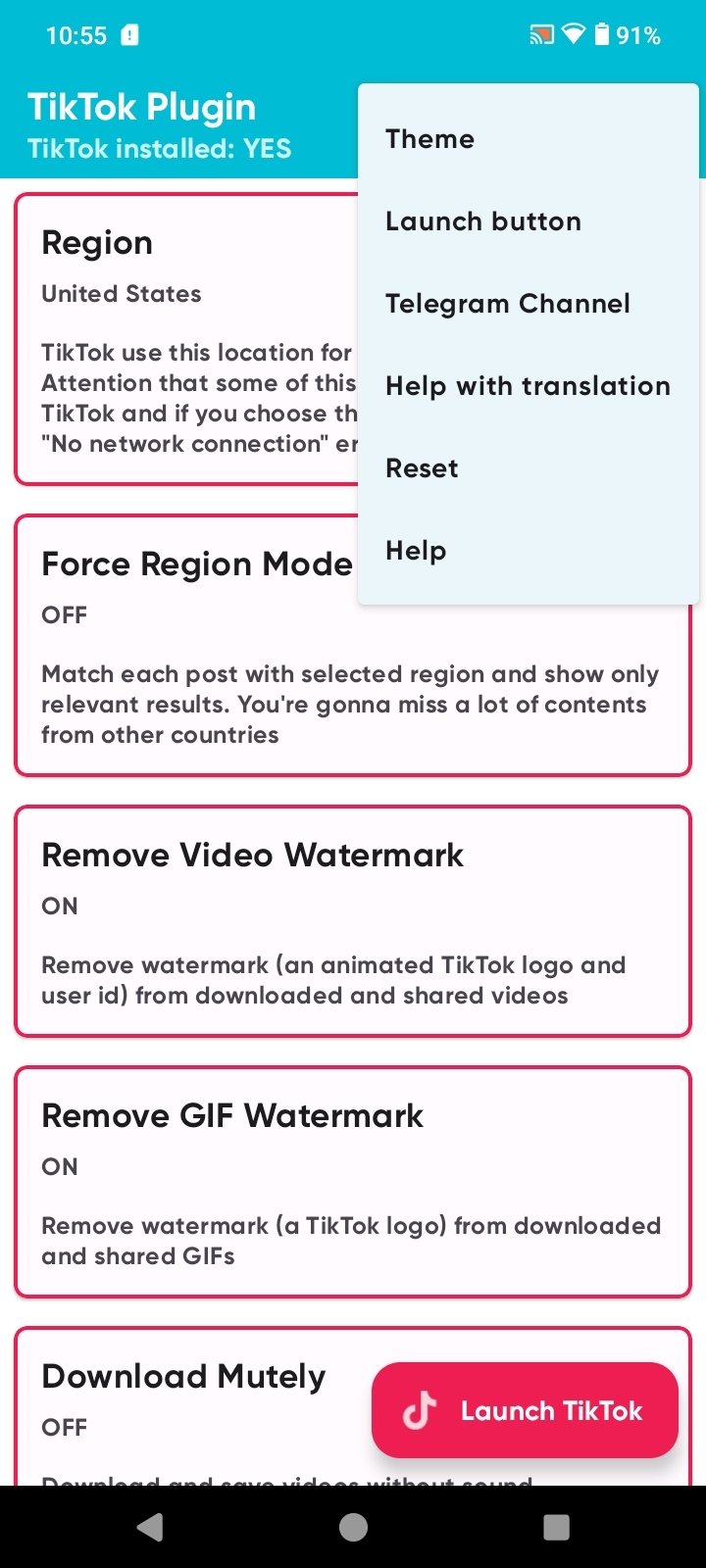Click the battery indicator in status bar
The width and height of the screenshot is (706, 1568).
tap(605, 35)
